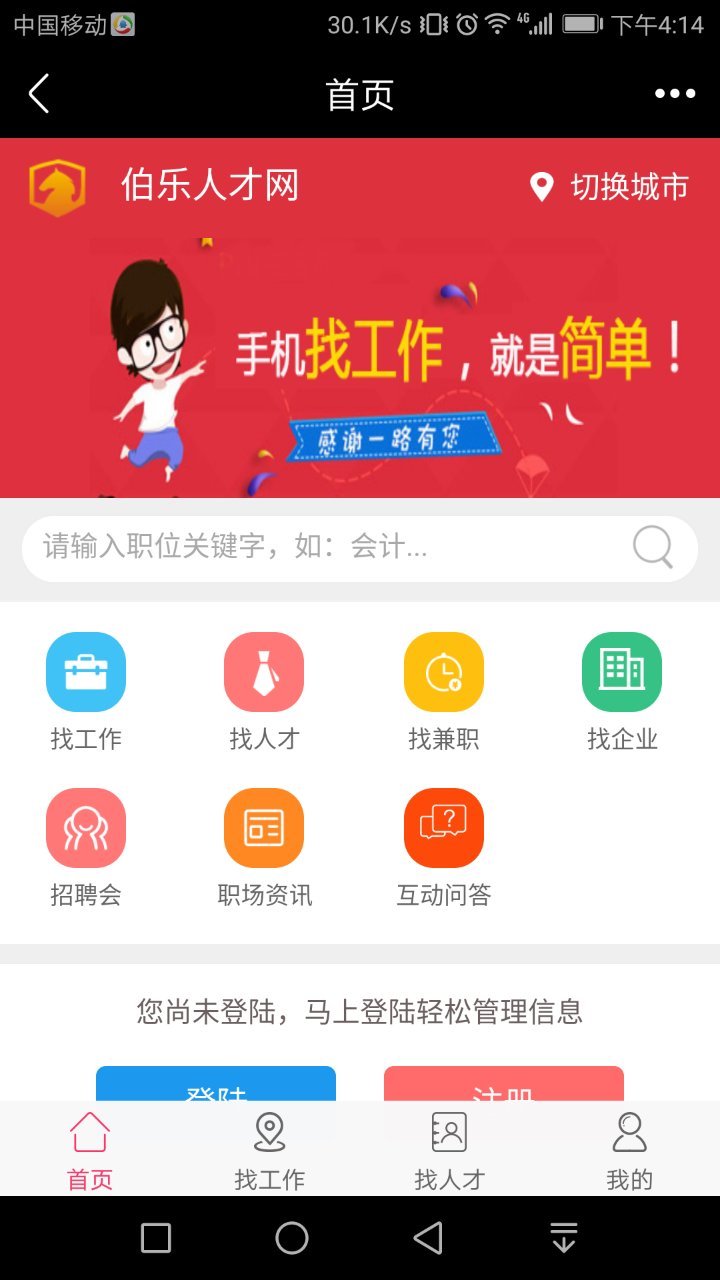Switch to the 我的 bottom tab
The image size is (720, 1280).
pyautogui.click(x=629, y=1150)
